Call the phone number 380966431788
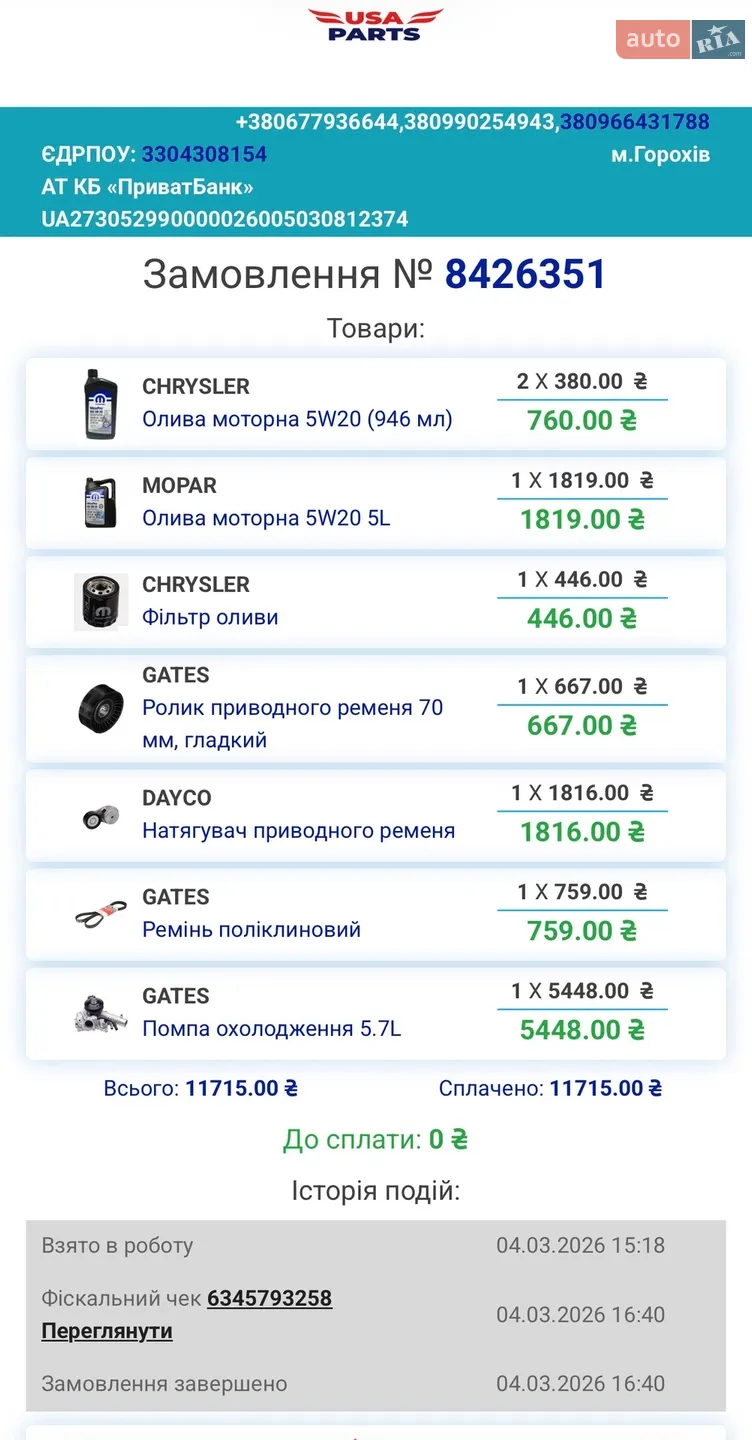 (x=635, y=122)
